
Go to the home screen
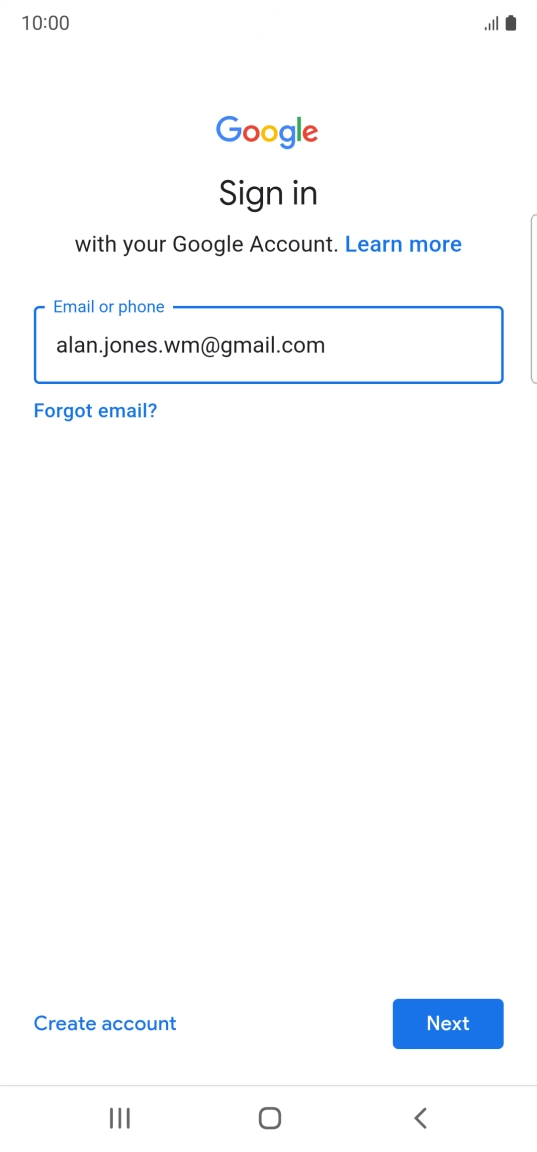click(270, 1118)
